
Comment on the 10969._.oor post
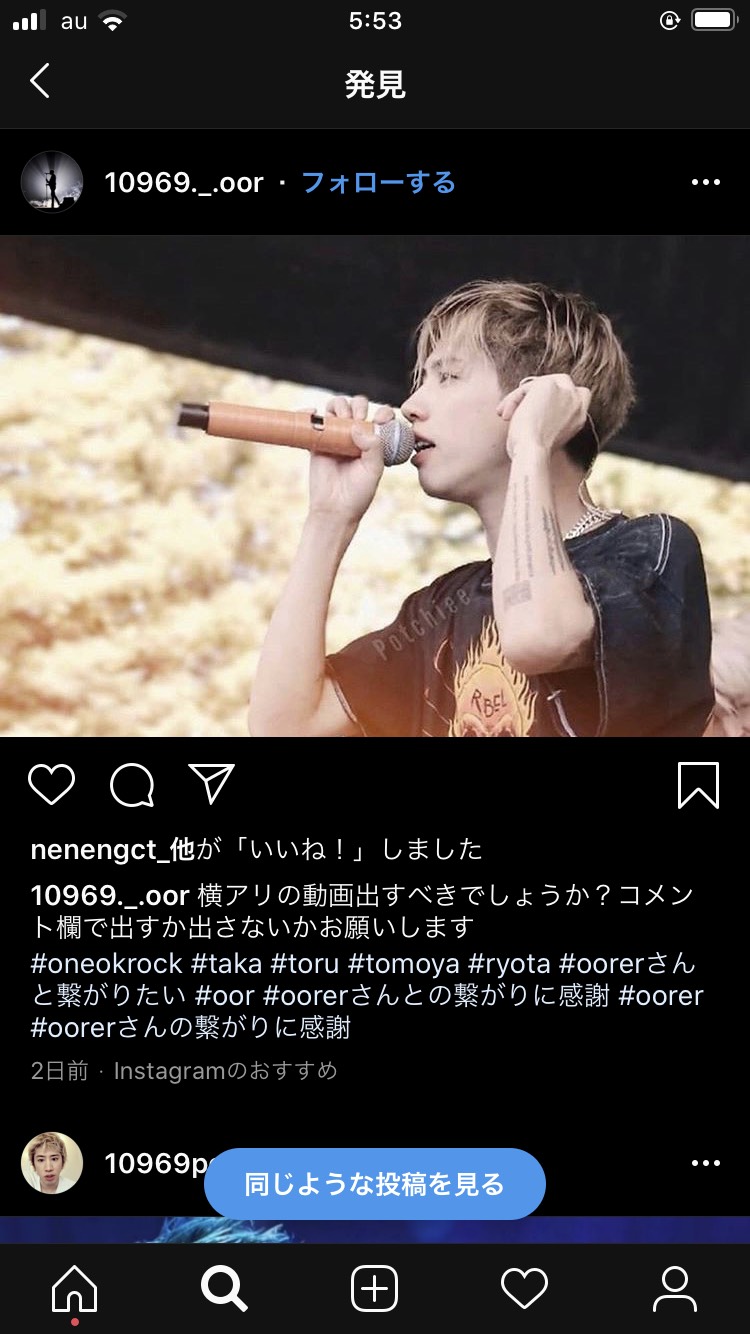click(x=132, y=785)
